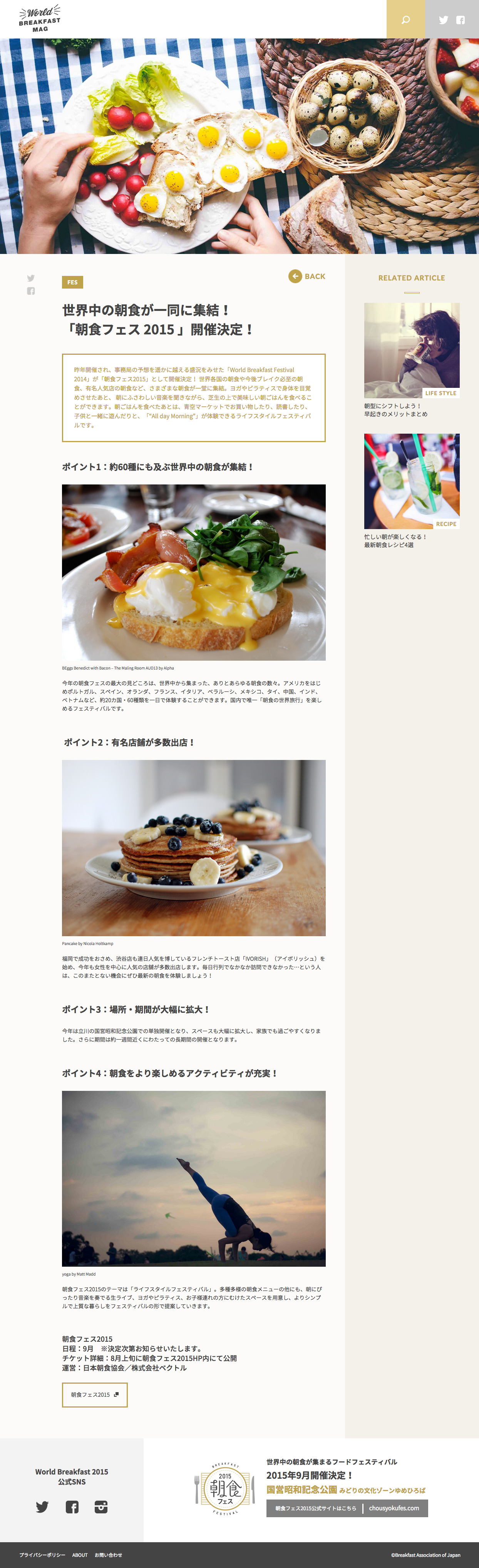Open official Facebook in footer SNS

[72, 1507]
